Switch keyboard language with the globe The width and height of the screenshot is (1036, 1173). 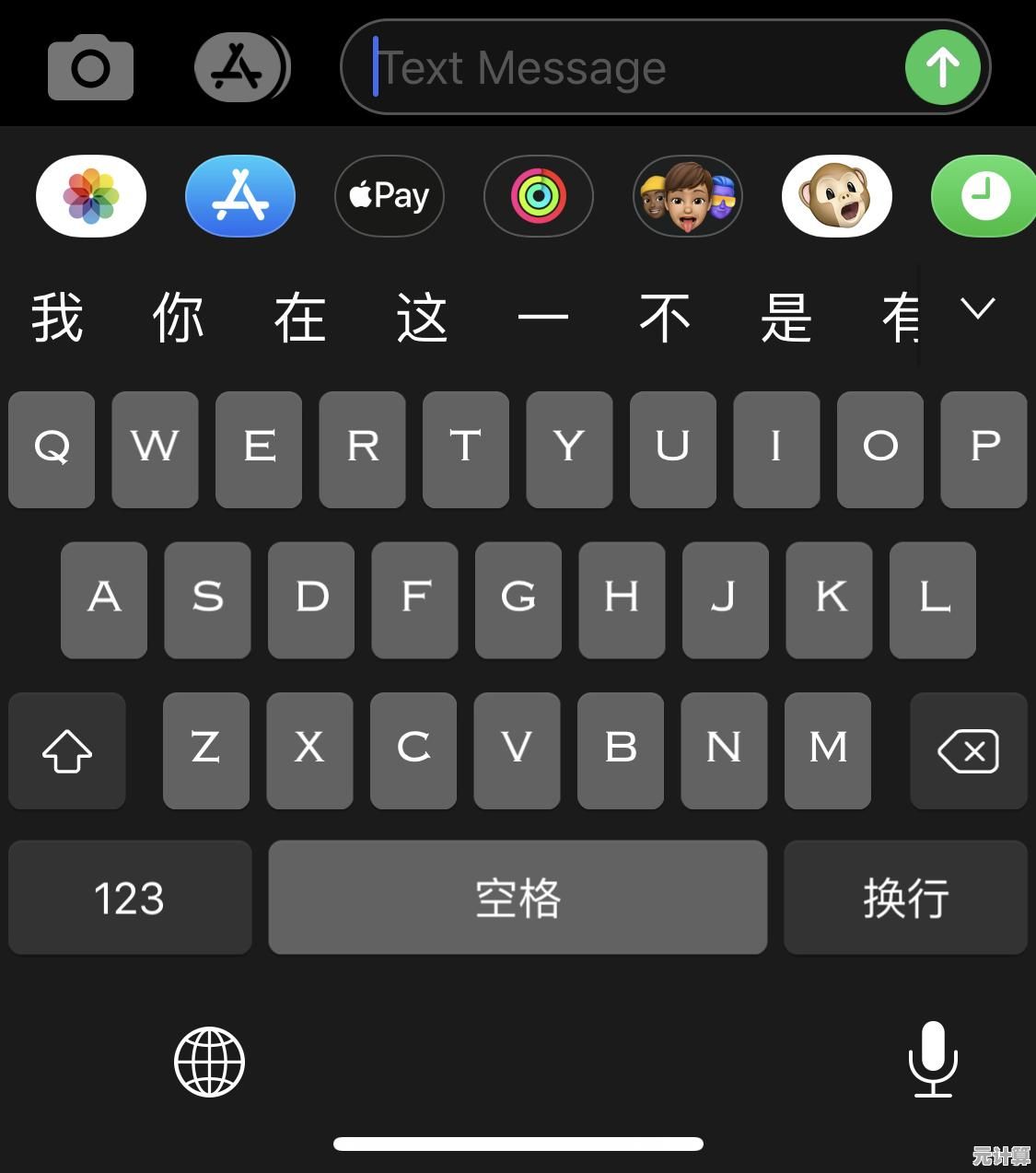(209, 1062)
